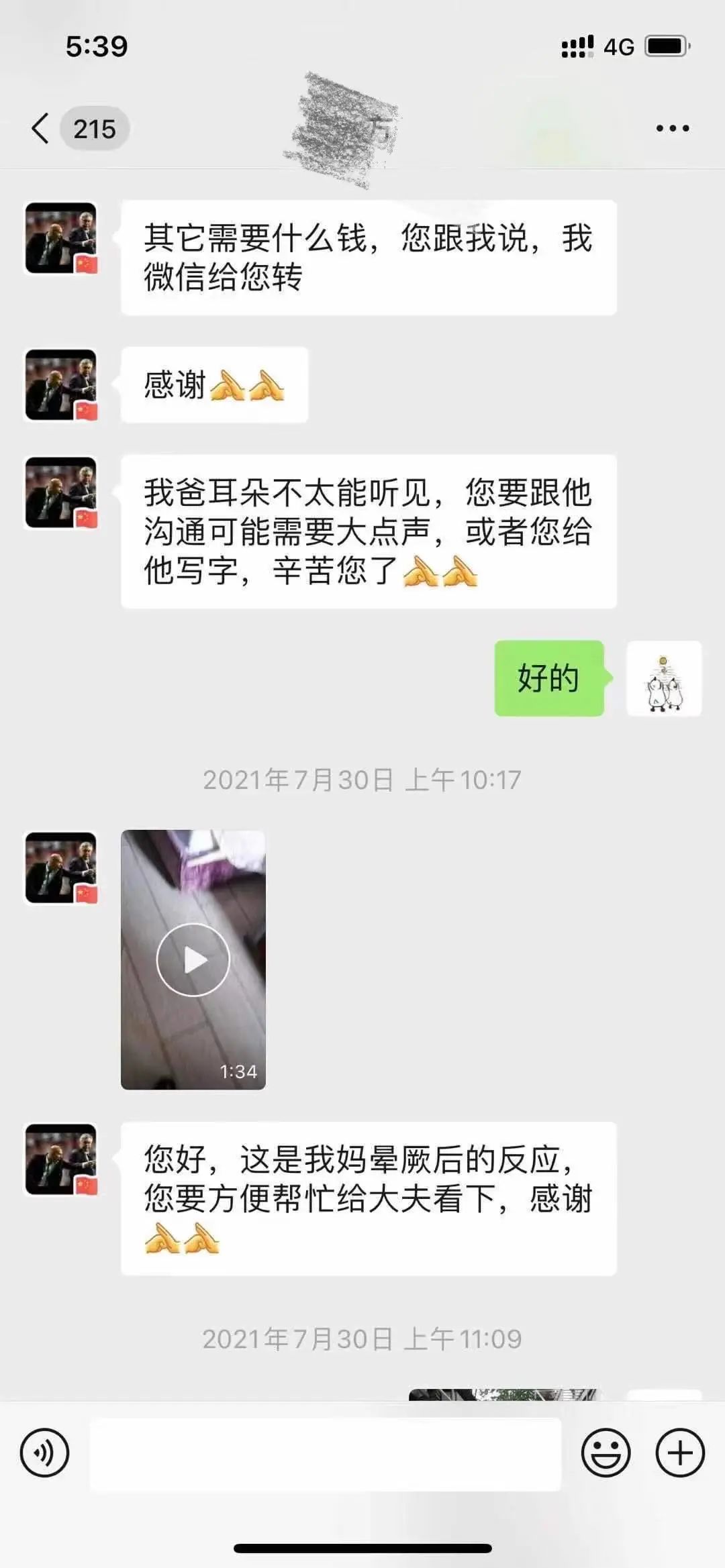
Task: Open the emoji sticker panel
Action: 606,1453
